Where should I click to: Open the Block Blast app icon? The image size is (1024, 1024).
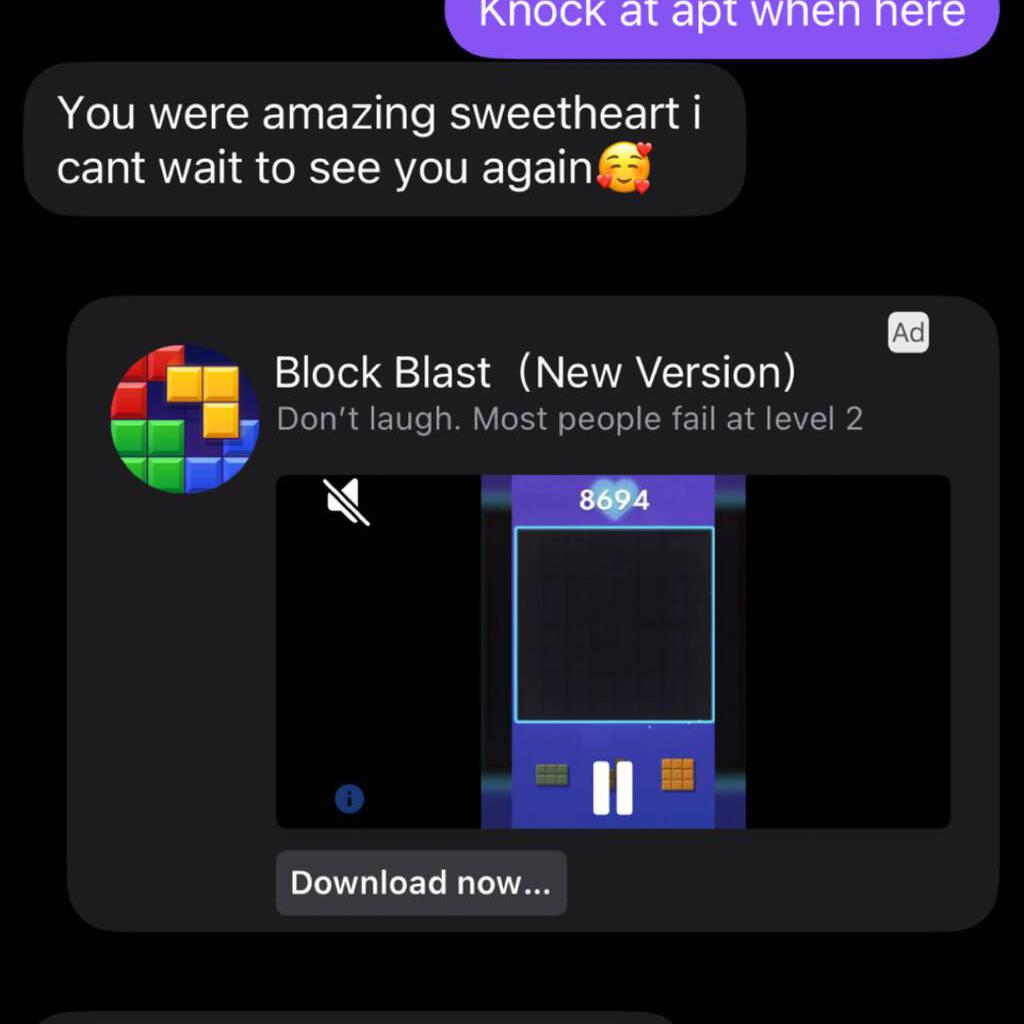point(185,418)
